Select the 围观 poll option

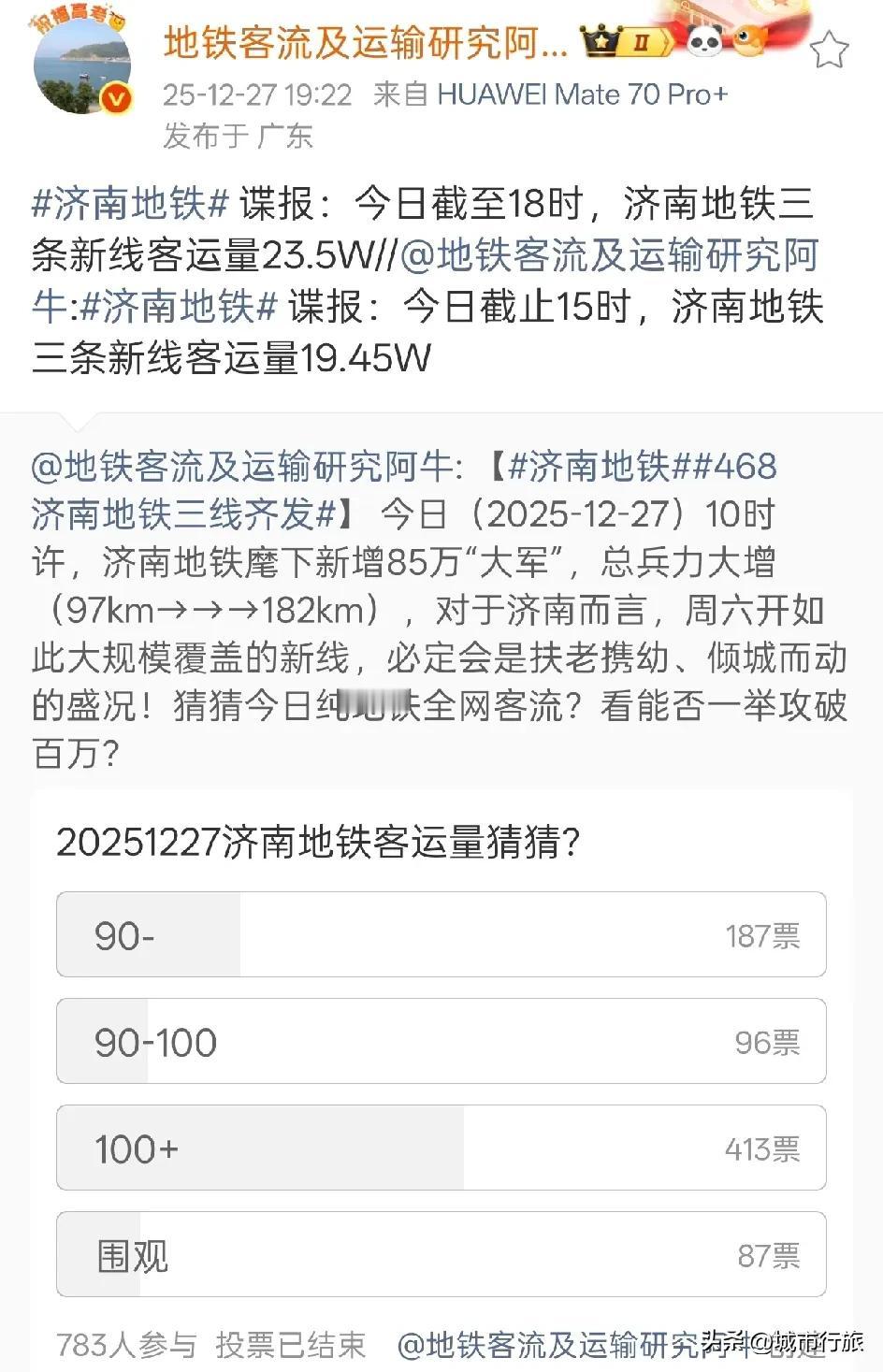(x=441, y=1255)
